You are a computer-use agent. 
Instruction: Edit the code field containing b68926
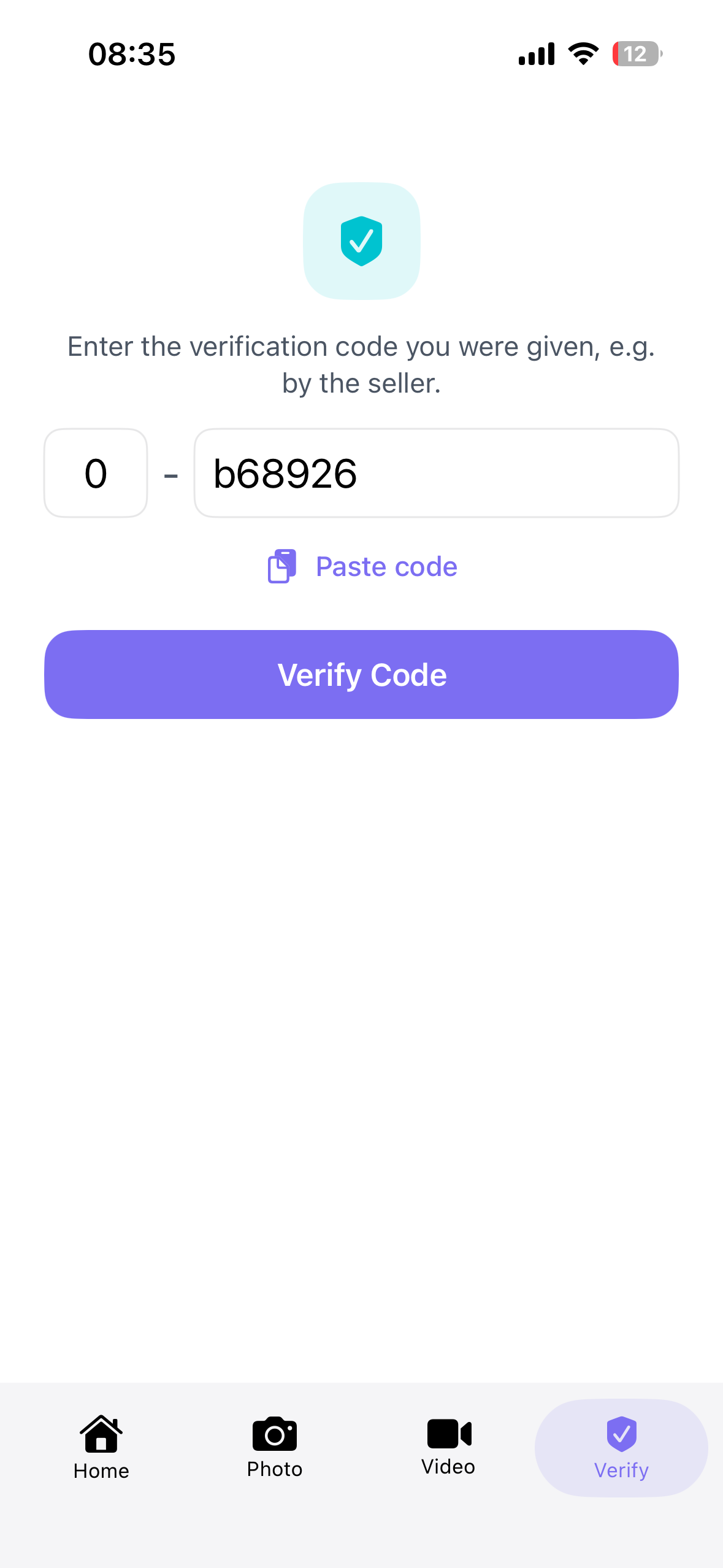pyautogui.click(x=436, y=473)
